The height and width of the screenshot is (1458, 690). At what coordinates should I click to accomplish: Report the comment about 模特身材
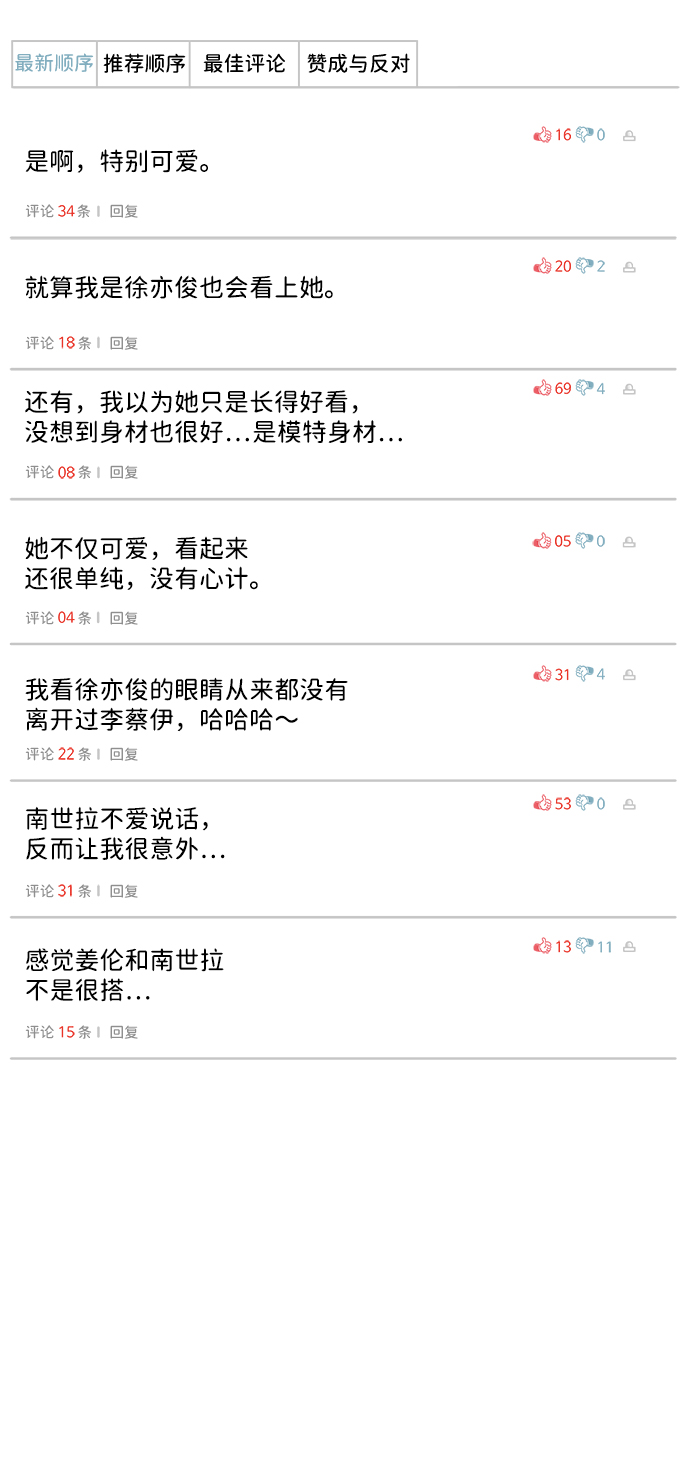pyautogui.click(x=629, y=389)
